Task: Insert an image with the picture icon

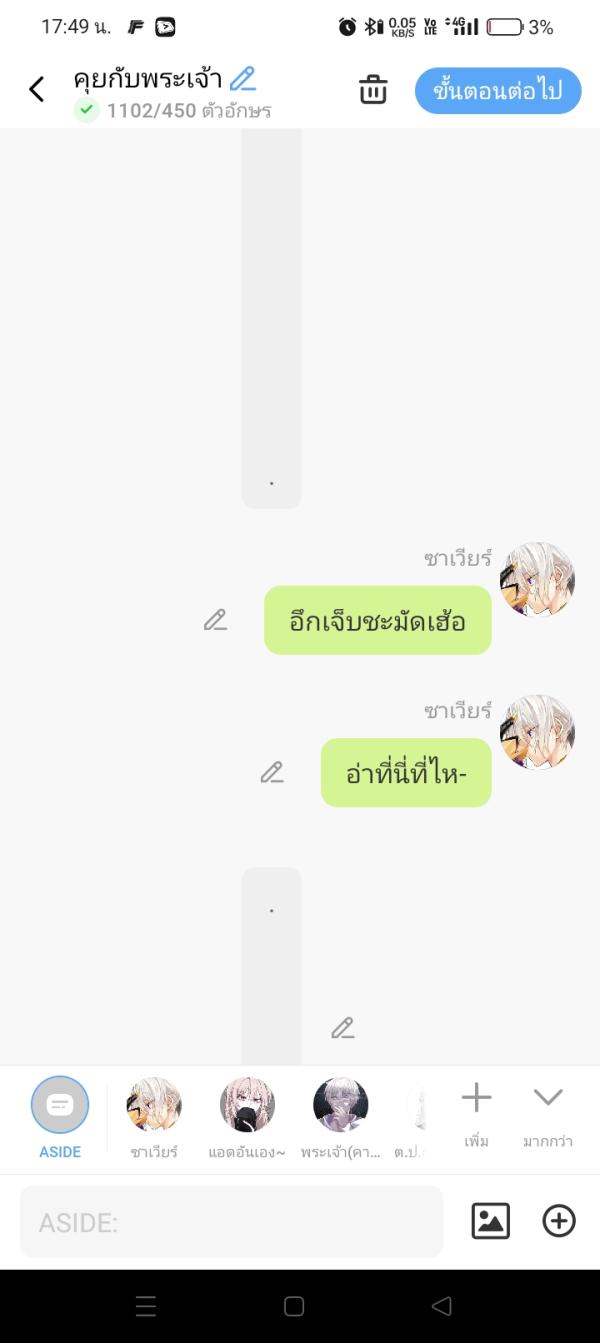Action: pos(490,1221)
